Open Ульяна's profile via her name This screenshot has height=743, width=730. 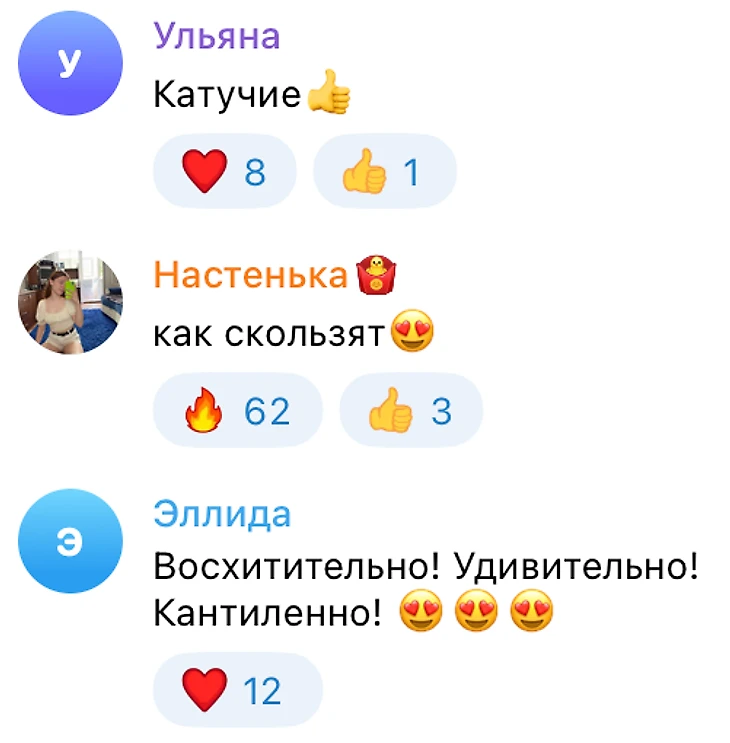click(x=216, y=36)
